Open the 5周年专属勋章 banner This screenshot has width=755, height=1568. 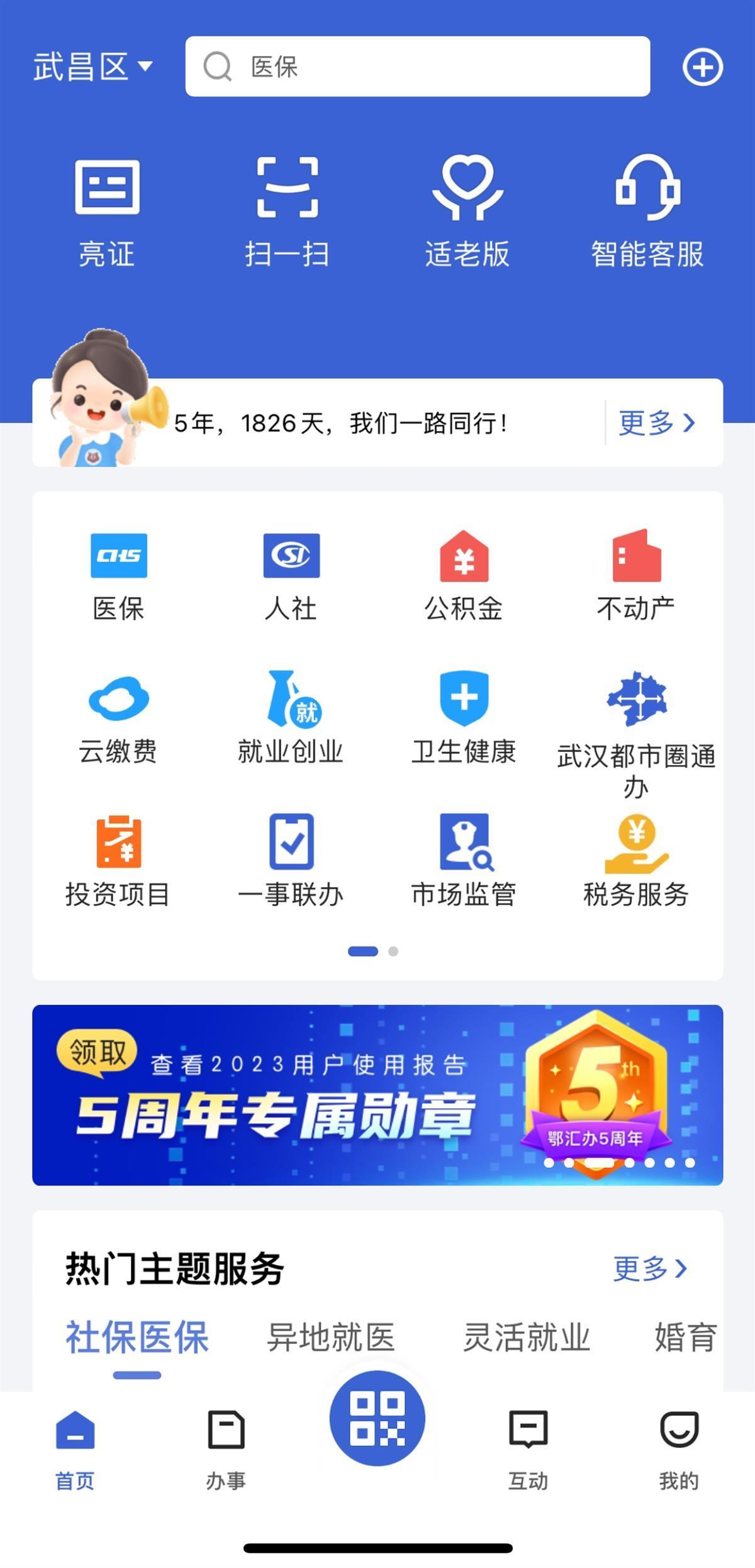pyautogui.click(x=377, y=1095)
